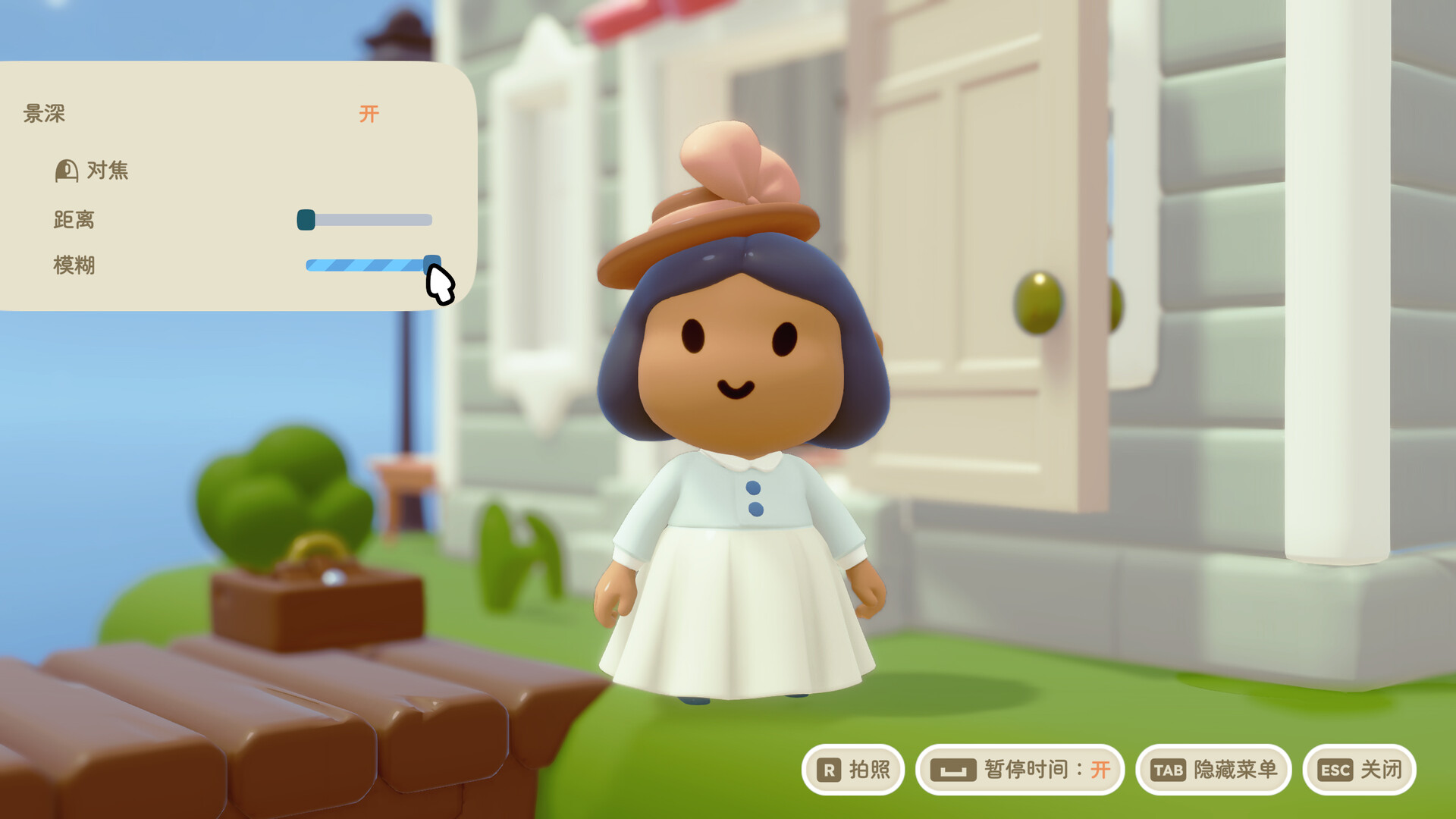Select the 对焦 focus option
The height and width of the screenshot is (819, 1456).
coord(93,171)
